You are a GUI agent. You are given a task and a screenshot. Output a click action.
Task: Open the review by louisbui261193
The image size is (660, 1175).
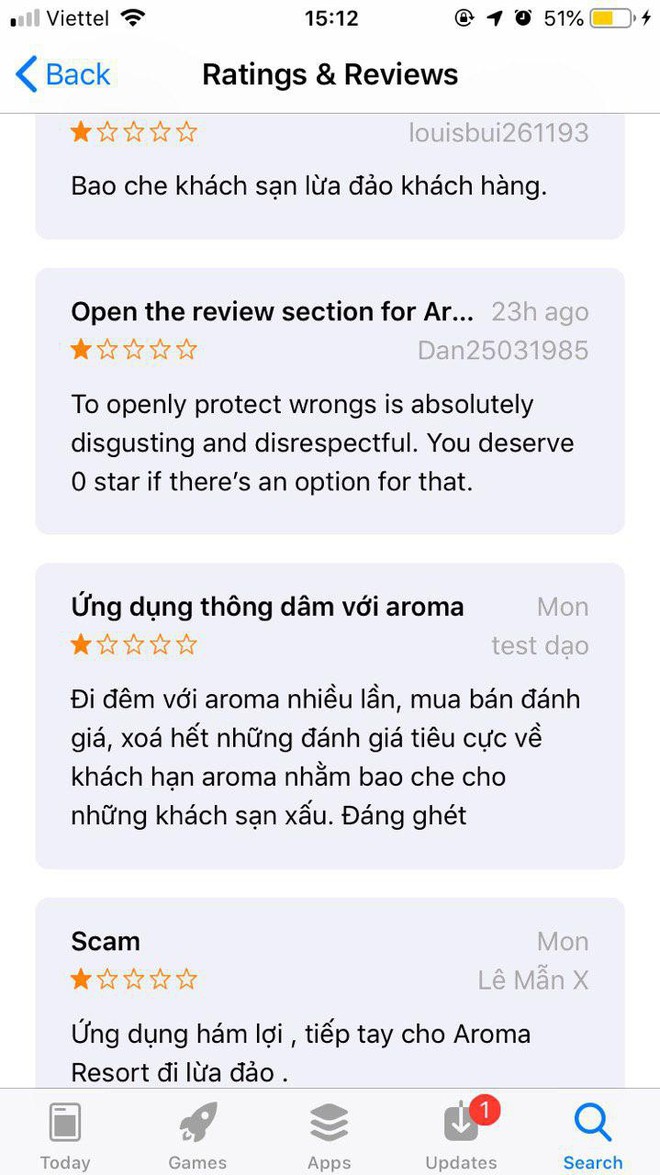[330, 177]
